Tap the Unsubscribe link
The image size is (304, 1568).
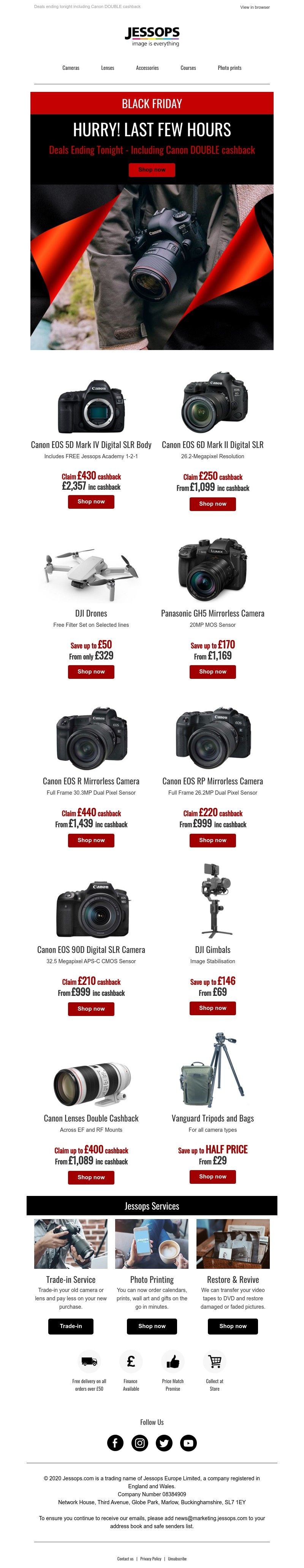177,1559
